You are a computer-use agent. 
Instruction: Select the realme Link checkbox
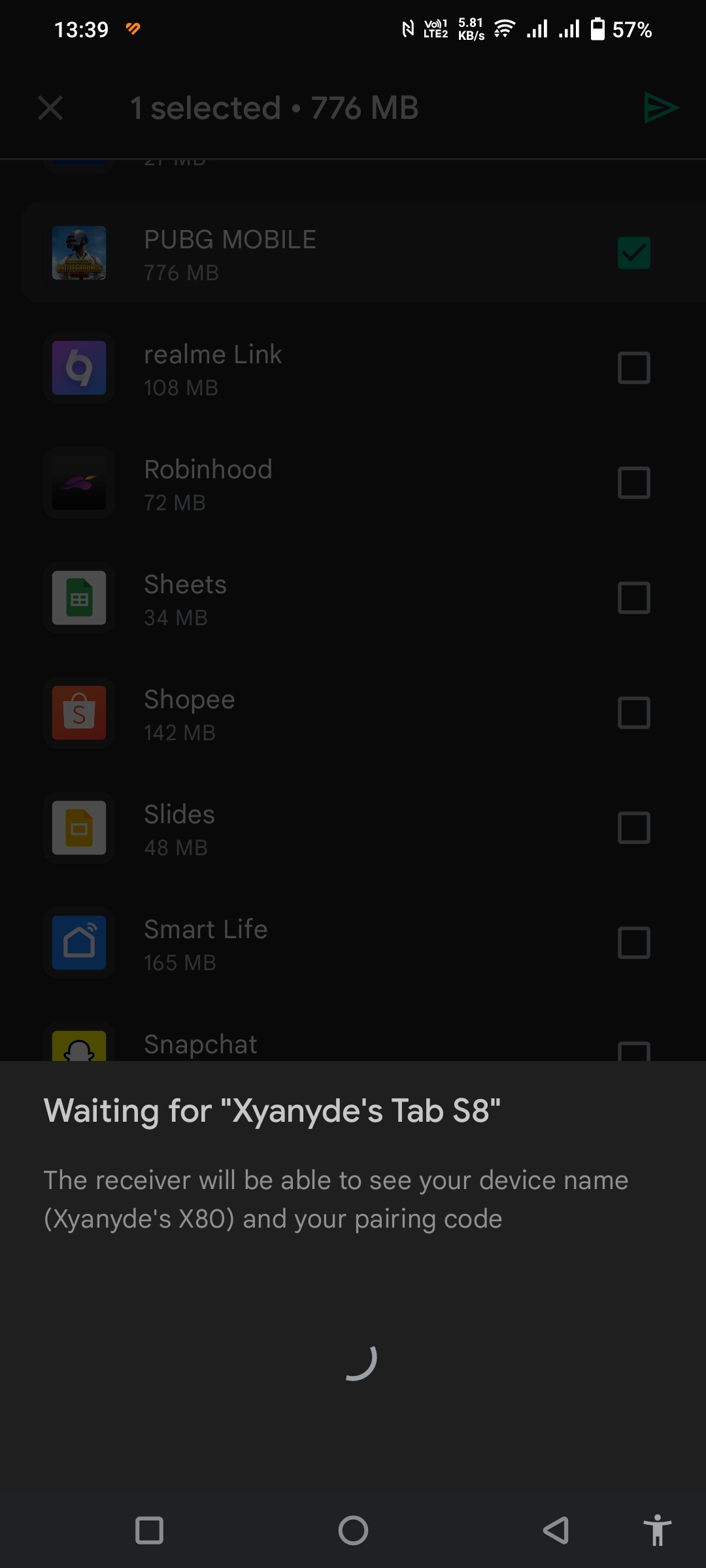[x=633, y=368]
